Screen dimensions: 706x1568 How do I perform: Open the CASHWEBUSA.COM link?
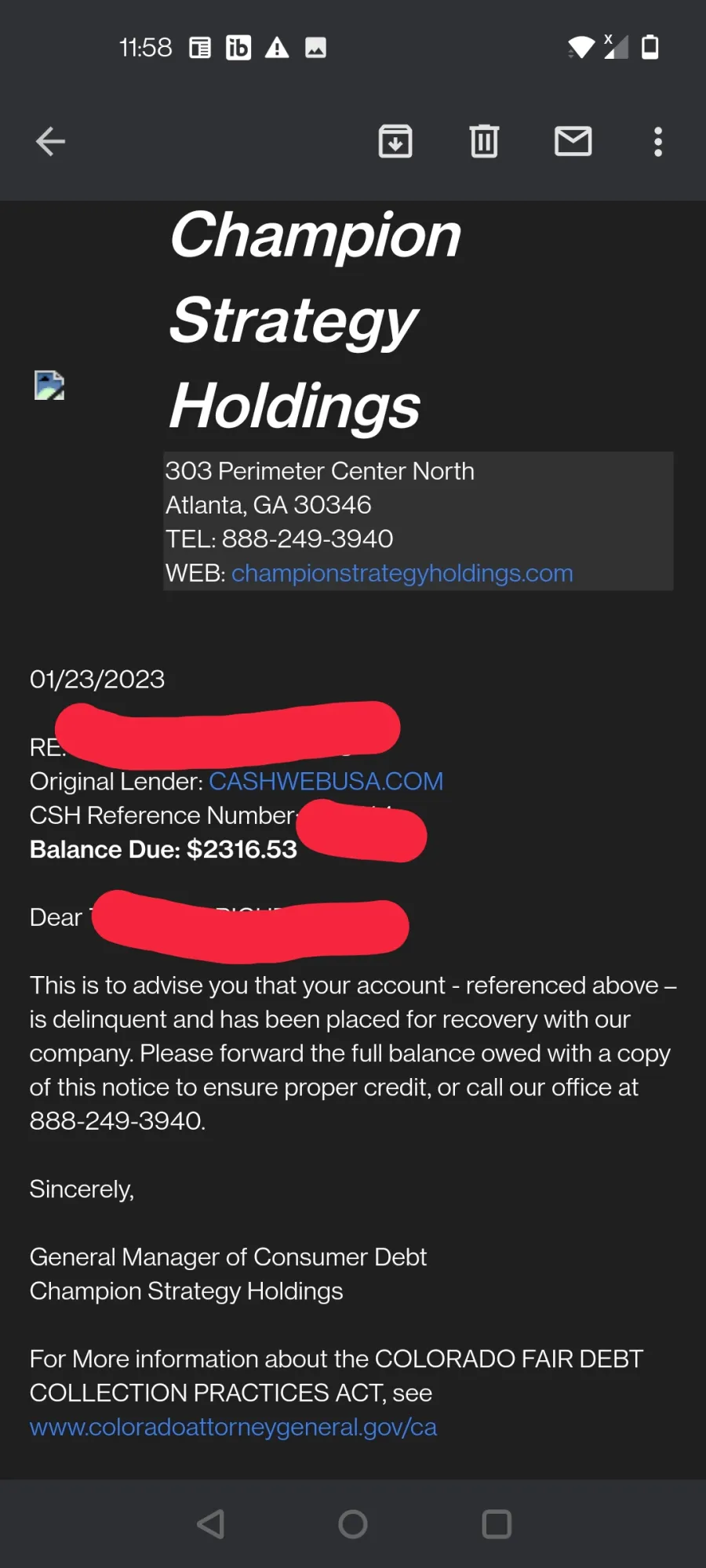click(x=326, y=782)
